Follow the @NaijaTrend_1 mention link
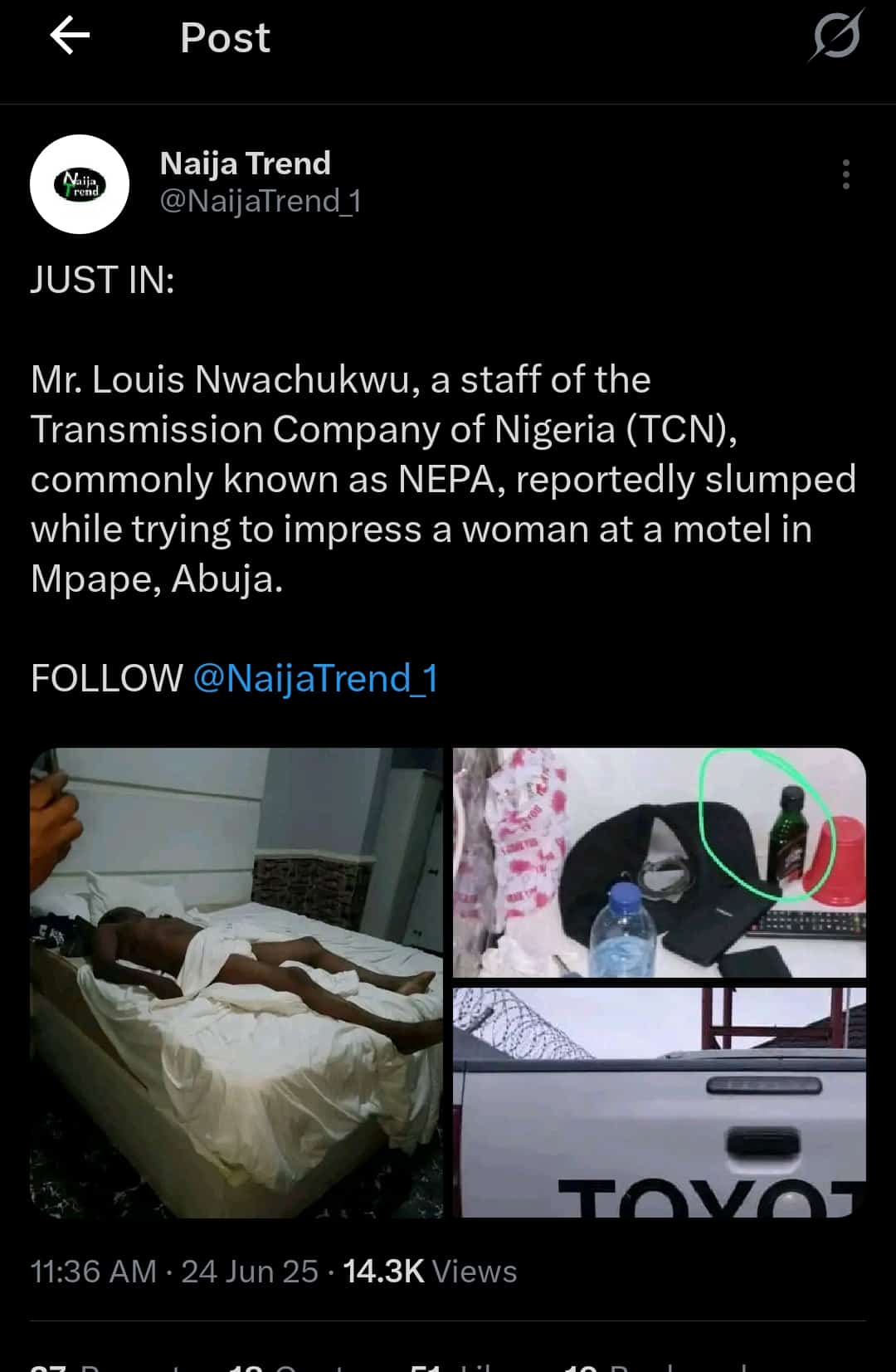Screen dimensions: 896x1372 (x=315, y=678)
